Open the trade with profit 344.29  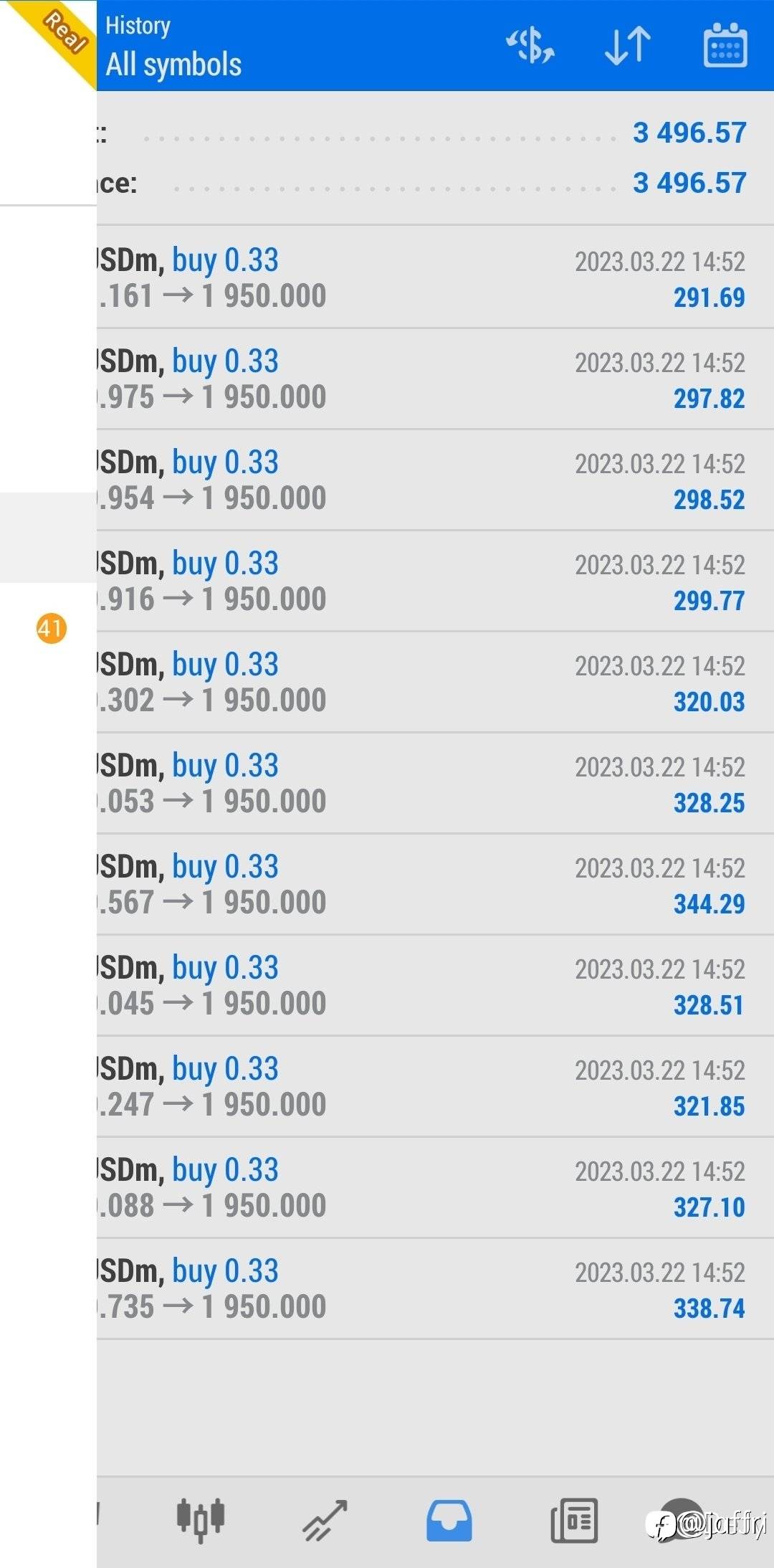pos(435,885)
